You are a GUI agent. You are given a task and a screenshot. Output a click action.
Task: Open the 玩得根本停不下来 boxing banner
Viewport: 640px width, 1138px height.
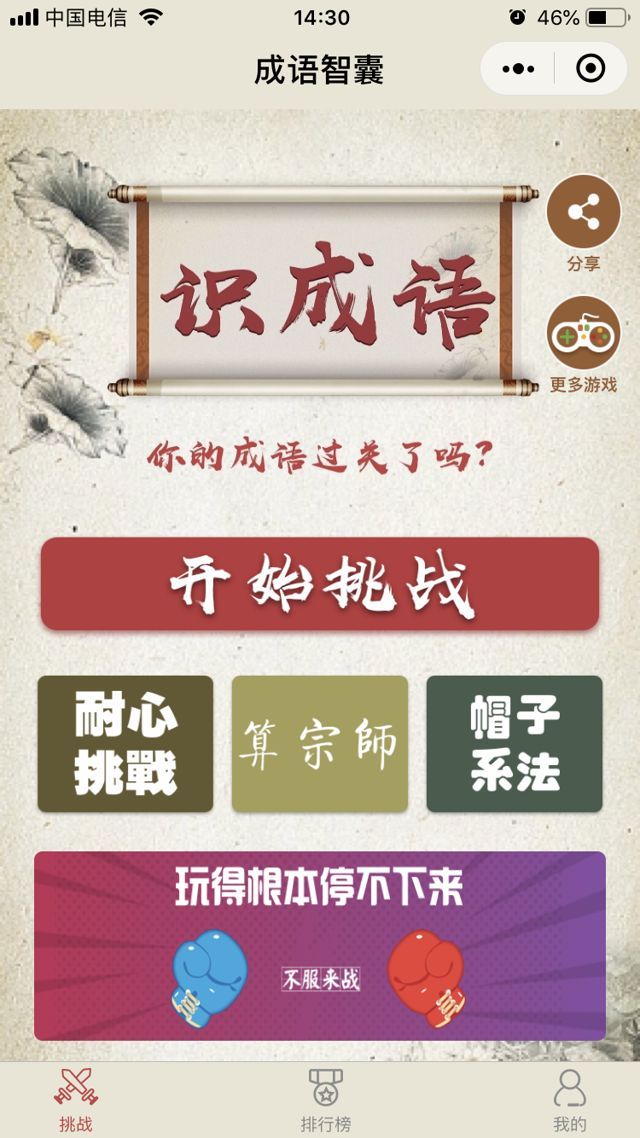pyautogui.click(x=320, y=946)
